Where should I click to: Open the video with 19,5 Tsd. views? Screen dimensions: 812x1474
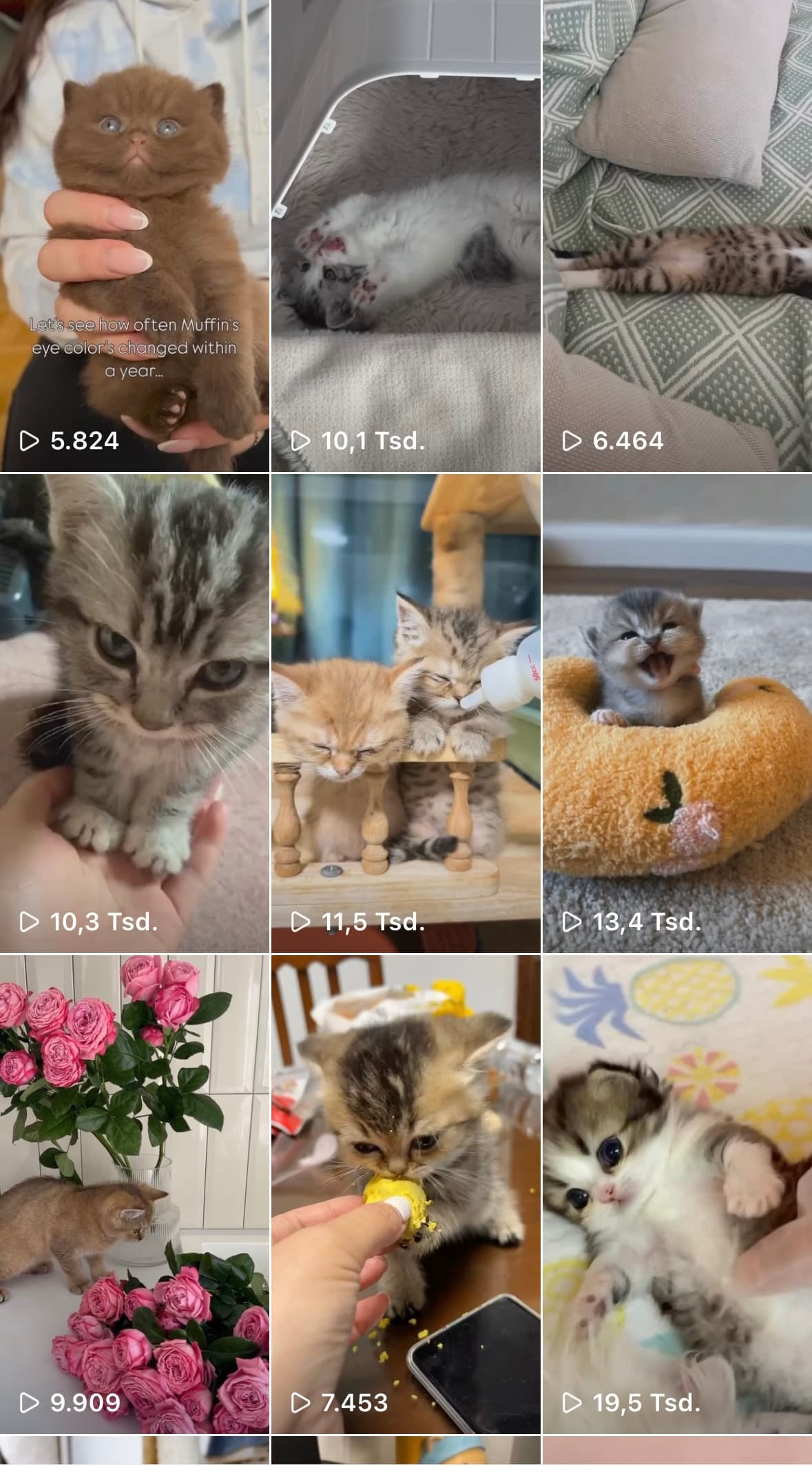pyautogui.click(x=677, y=1194)
